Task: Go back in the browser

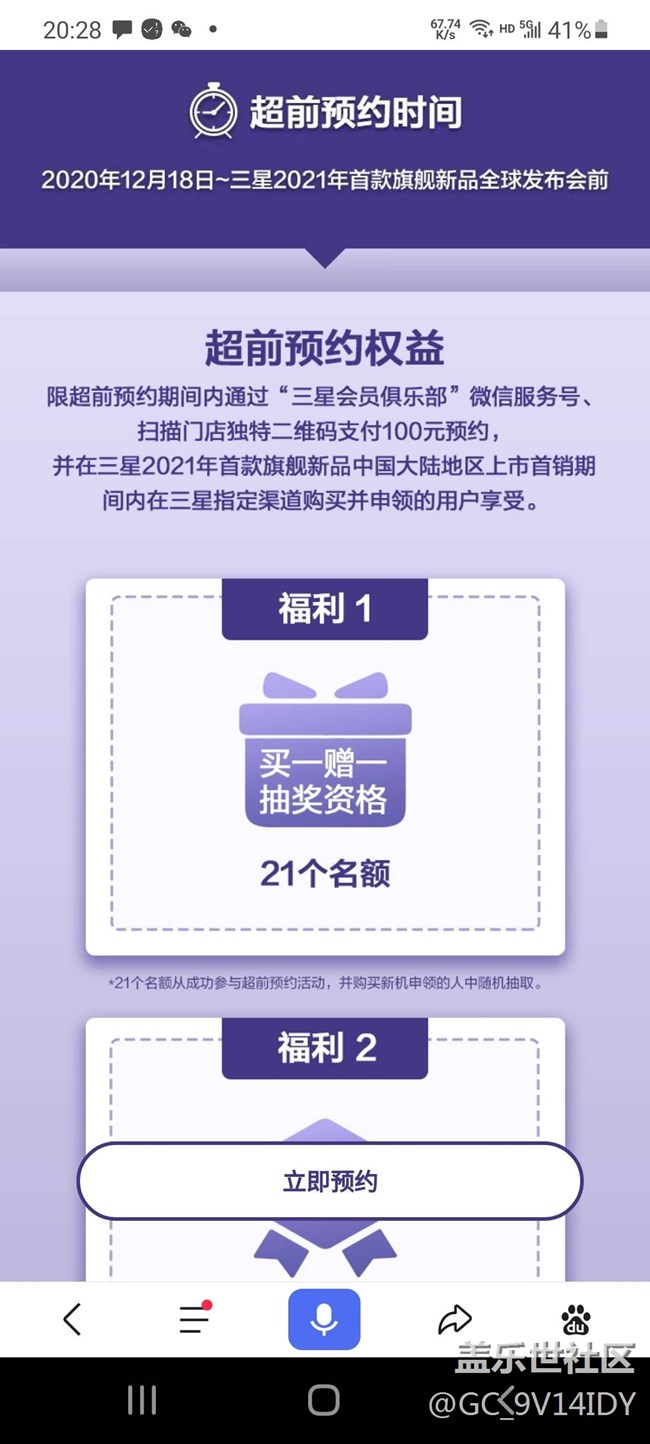Action: 72,1319
